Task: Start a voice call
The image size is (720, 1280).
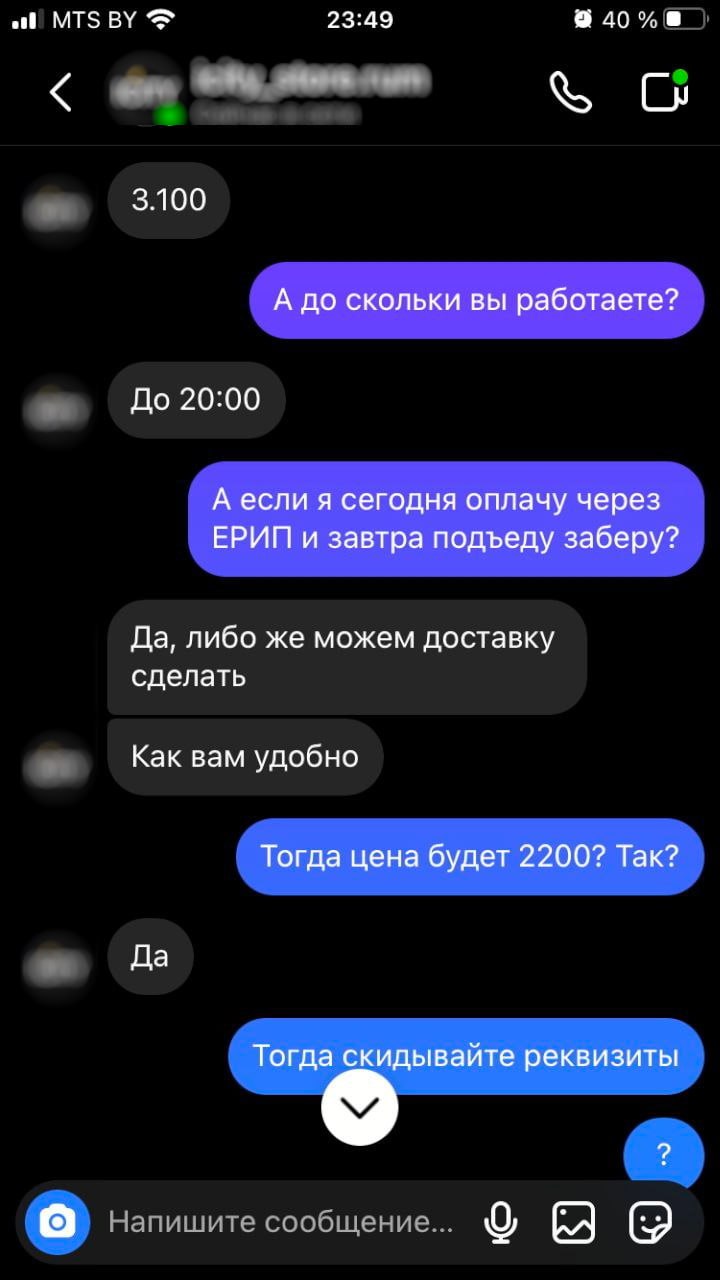Action: click(x=571, y=93)
